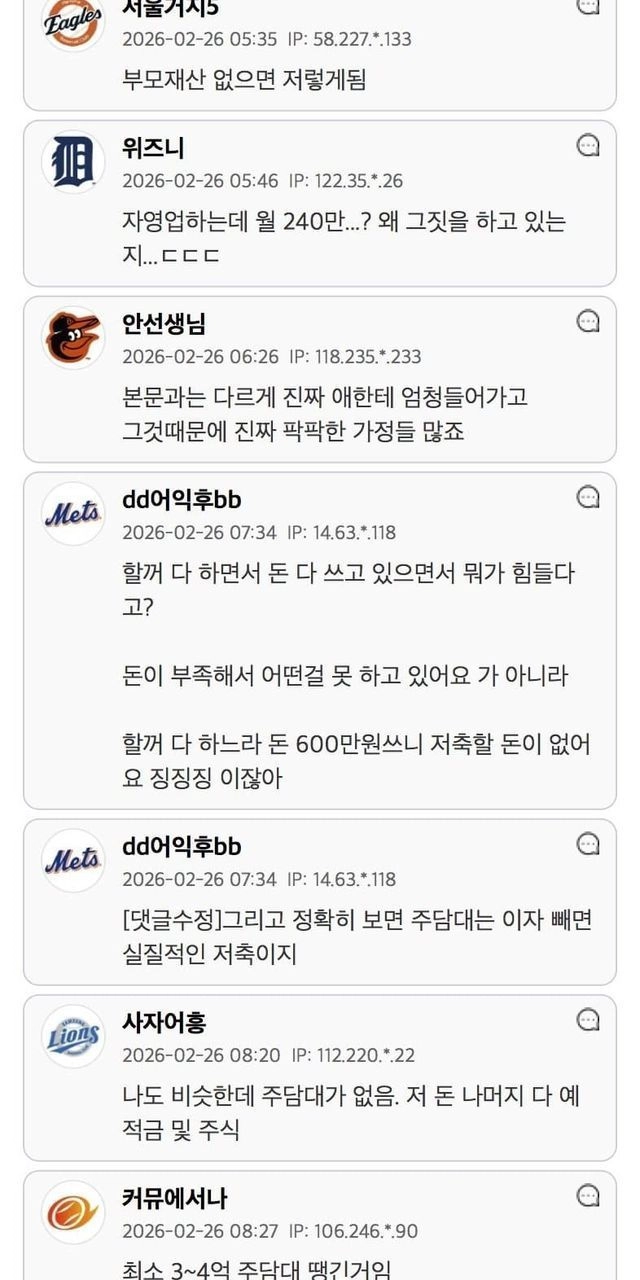Tap the reply bubble on 안선생님's comment
The image size is (640, 1280).
pos(589,321)
